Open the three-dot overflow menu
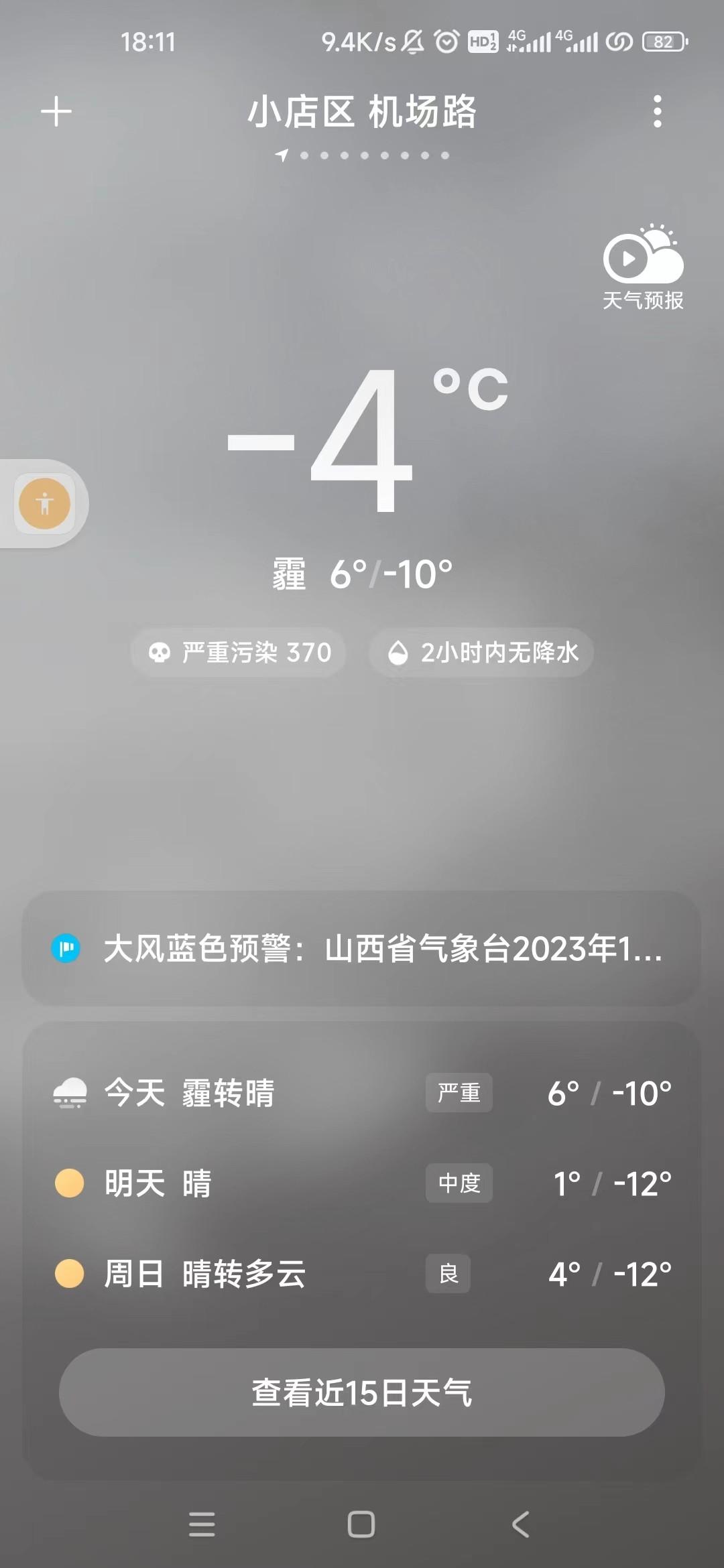The width and height of the screenshot is (724, 1568). (x=658, y=111)
